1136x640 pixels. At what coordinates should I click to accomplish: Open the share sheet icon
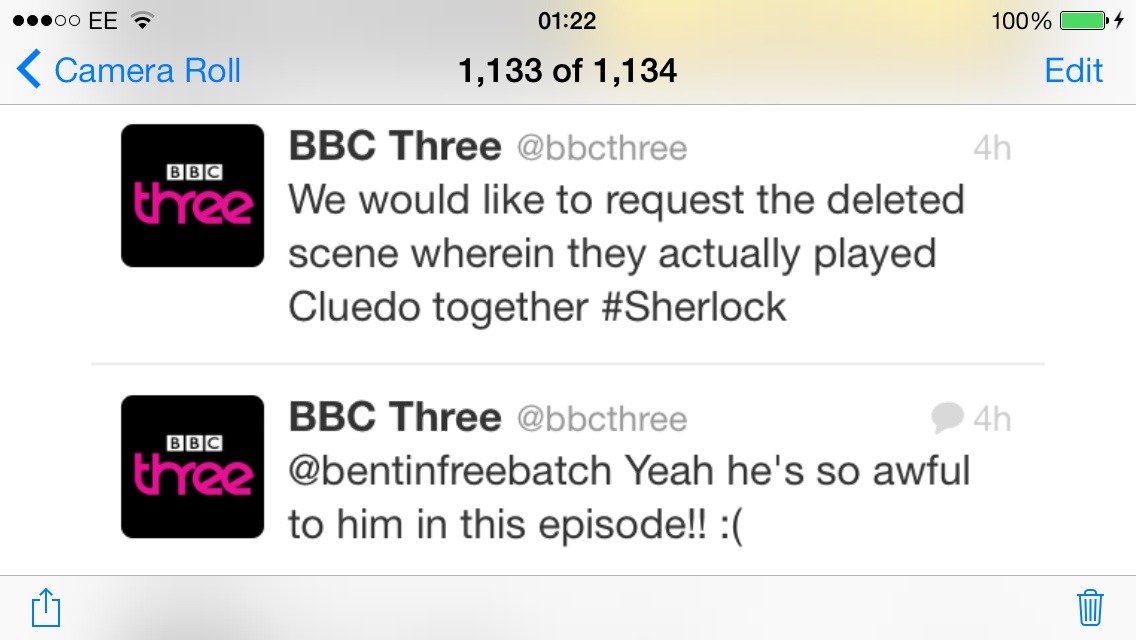[46, 607]
